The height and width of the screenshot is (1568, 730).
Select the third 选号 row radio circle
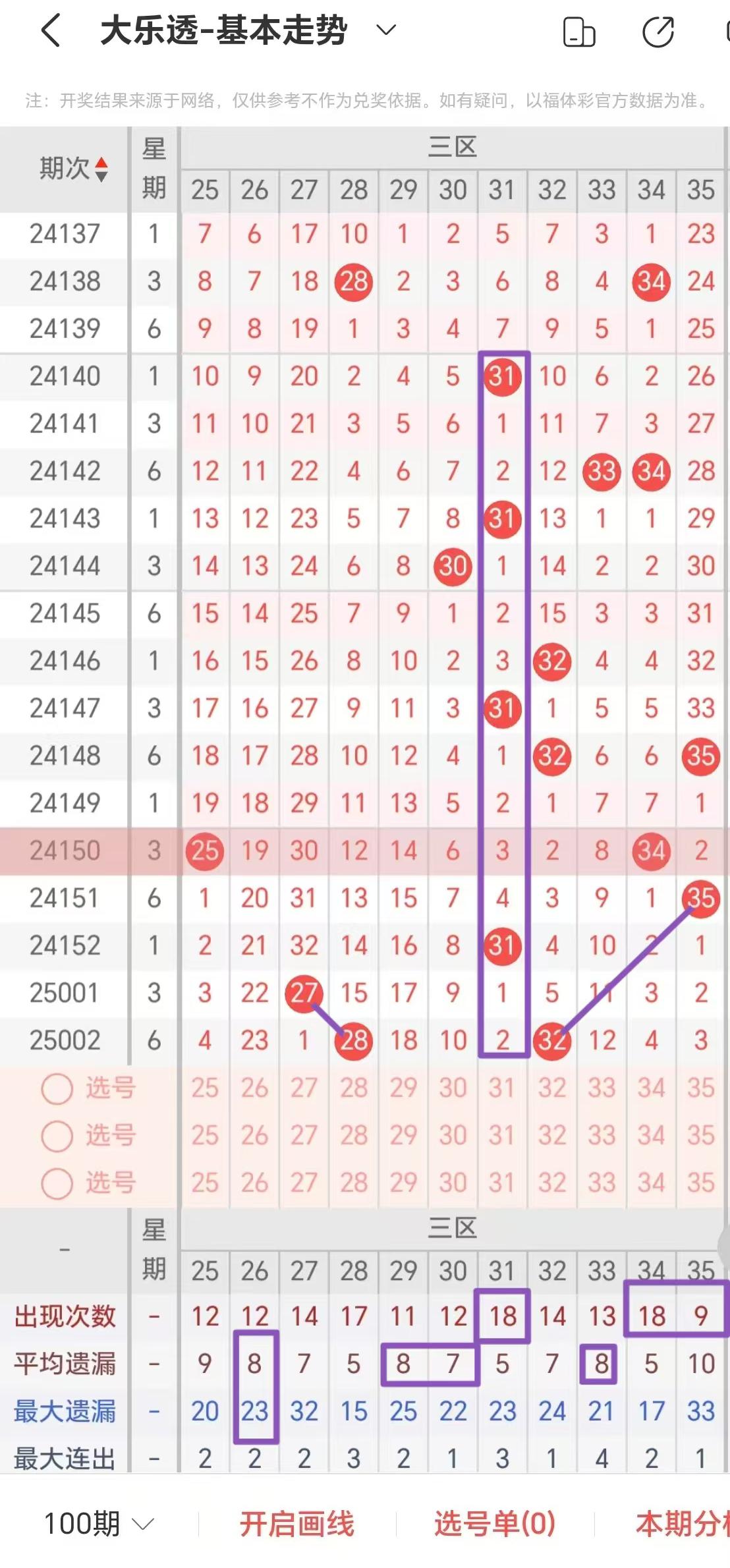click(x=57, y=1183)
